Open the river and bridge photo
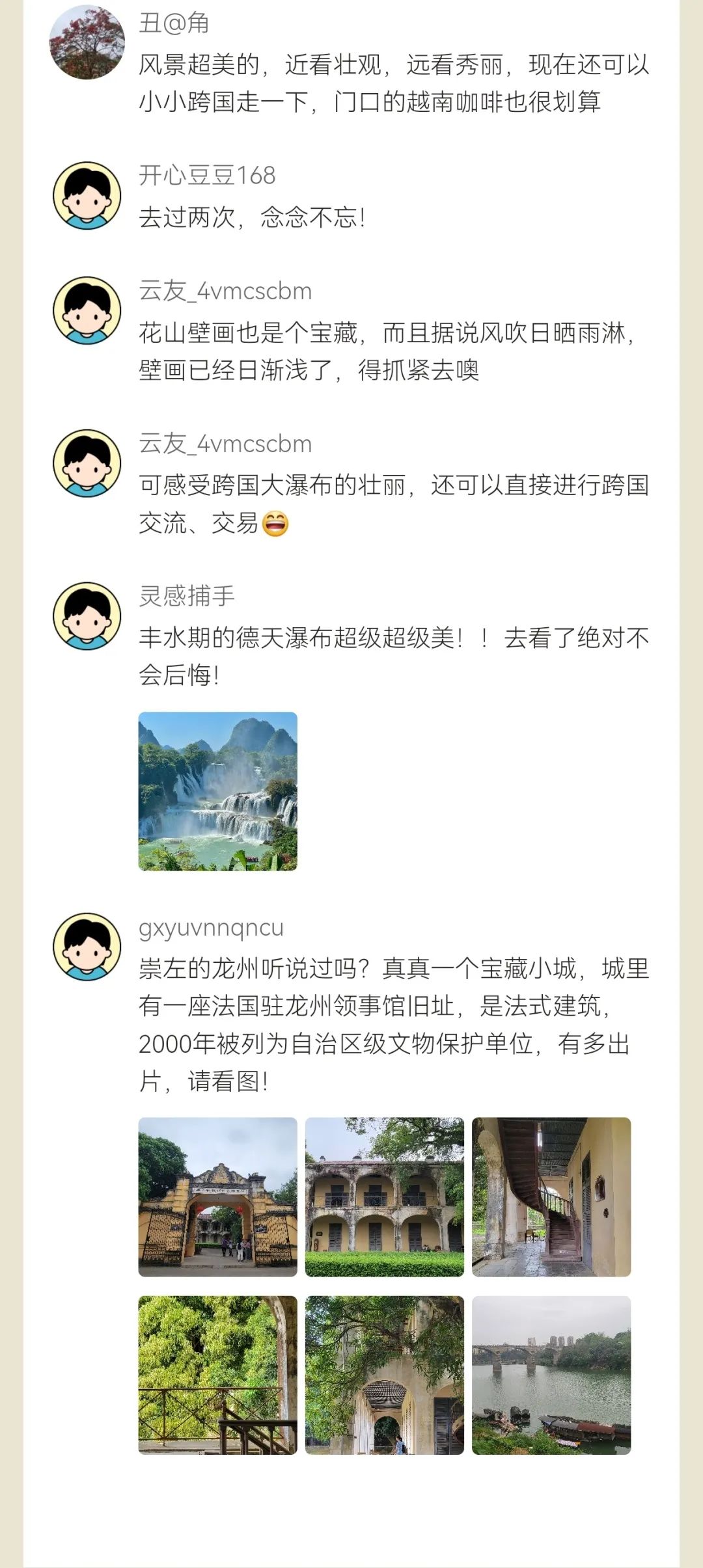Image resolution: width=703 pixels, height=1568 pixels. pyautogui.click(x=551, y=1375)
